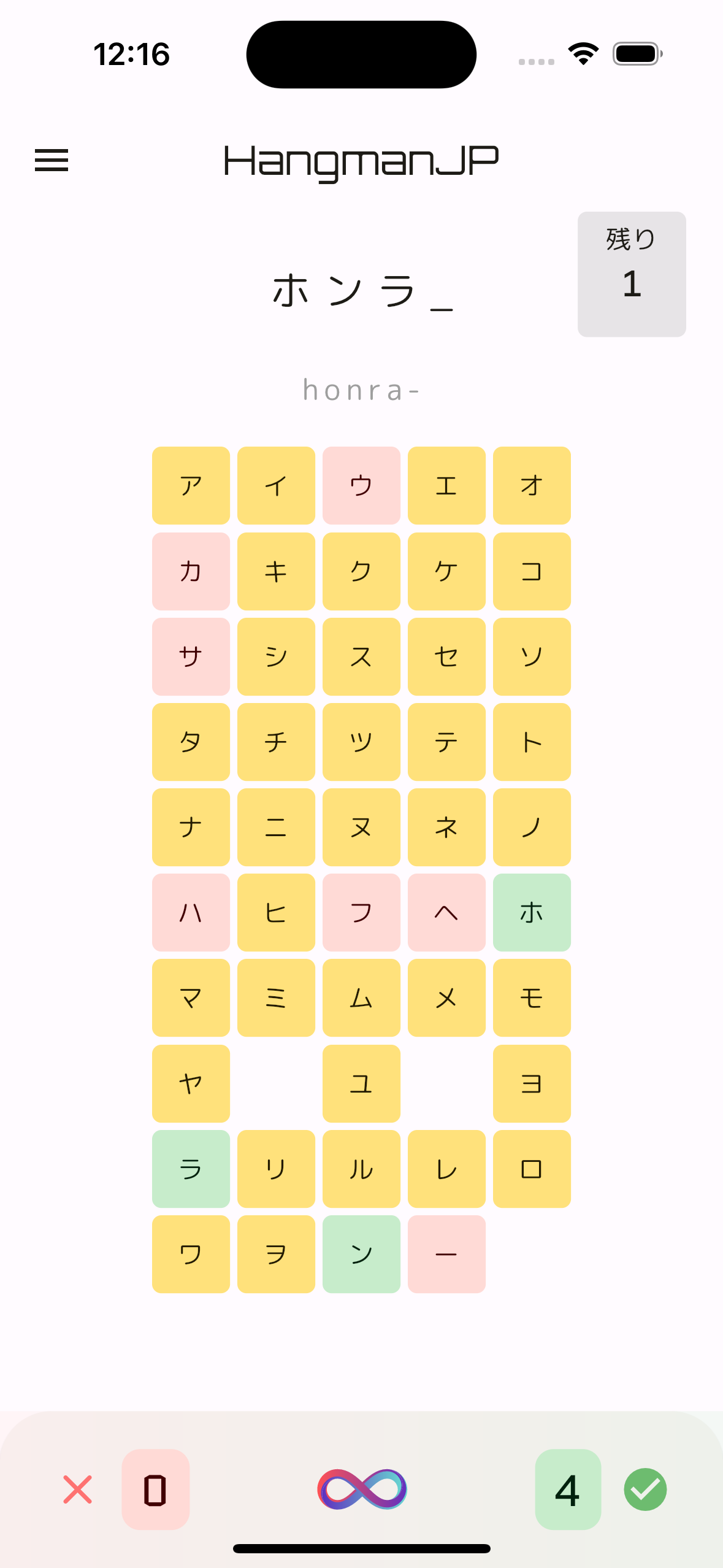The image size is (723, 1568).
Task: Guess the キ key
Action: click(276, 571)
